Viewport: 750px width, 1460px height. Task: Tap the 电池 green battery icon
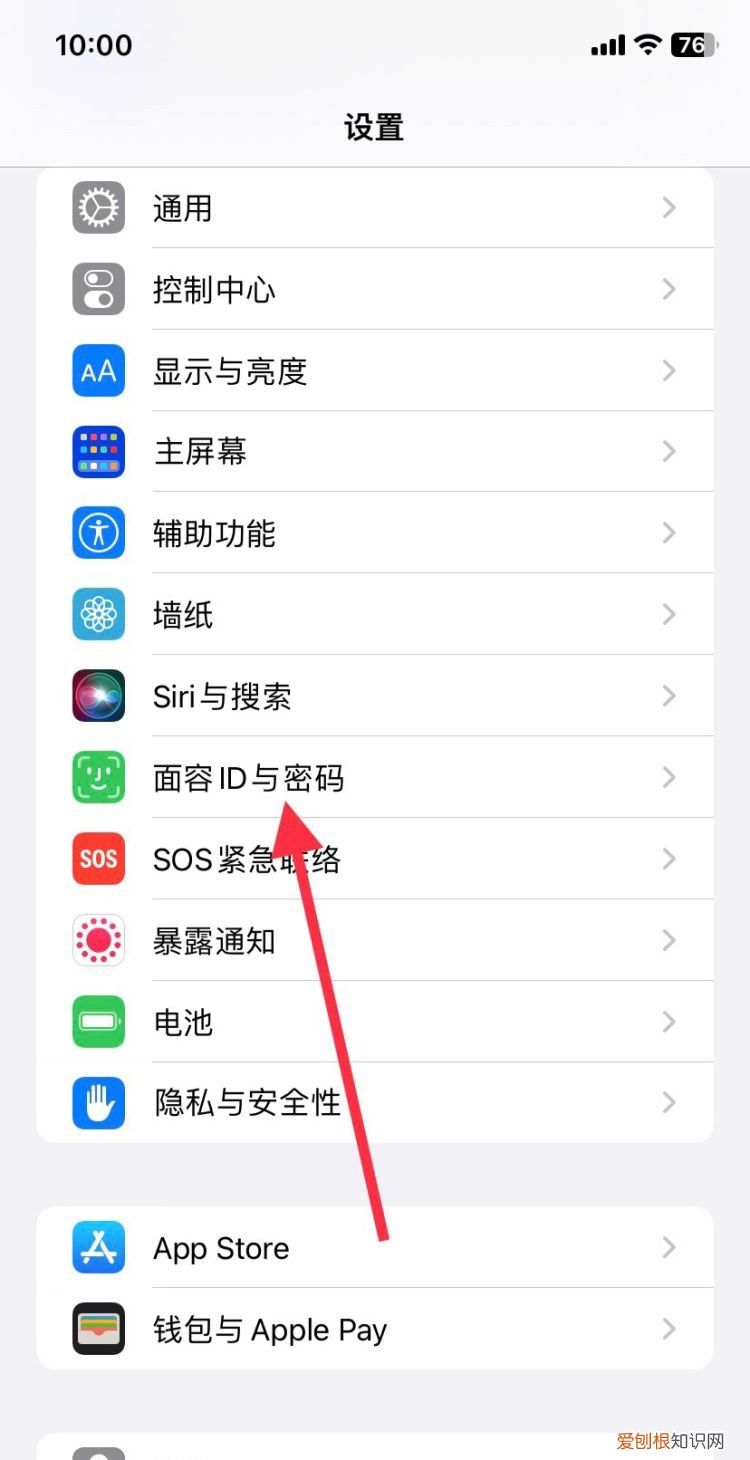click(97, 1022)
